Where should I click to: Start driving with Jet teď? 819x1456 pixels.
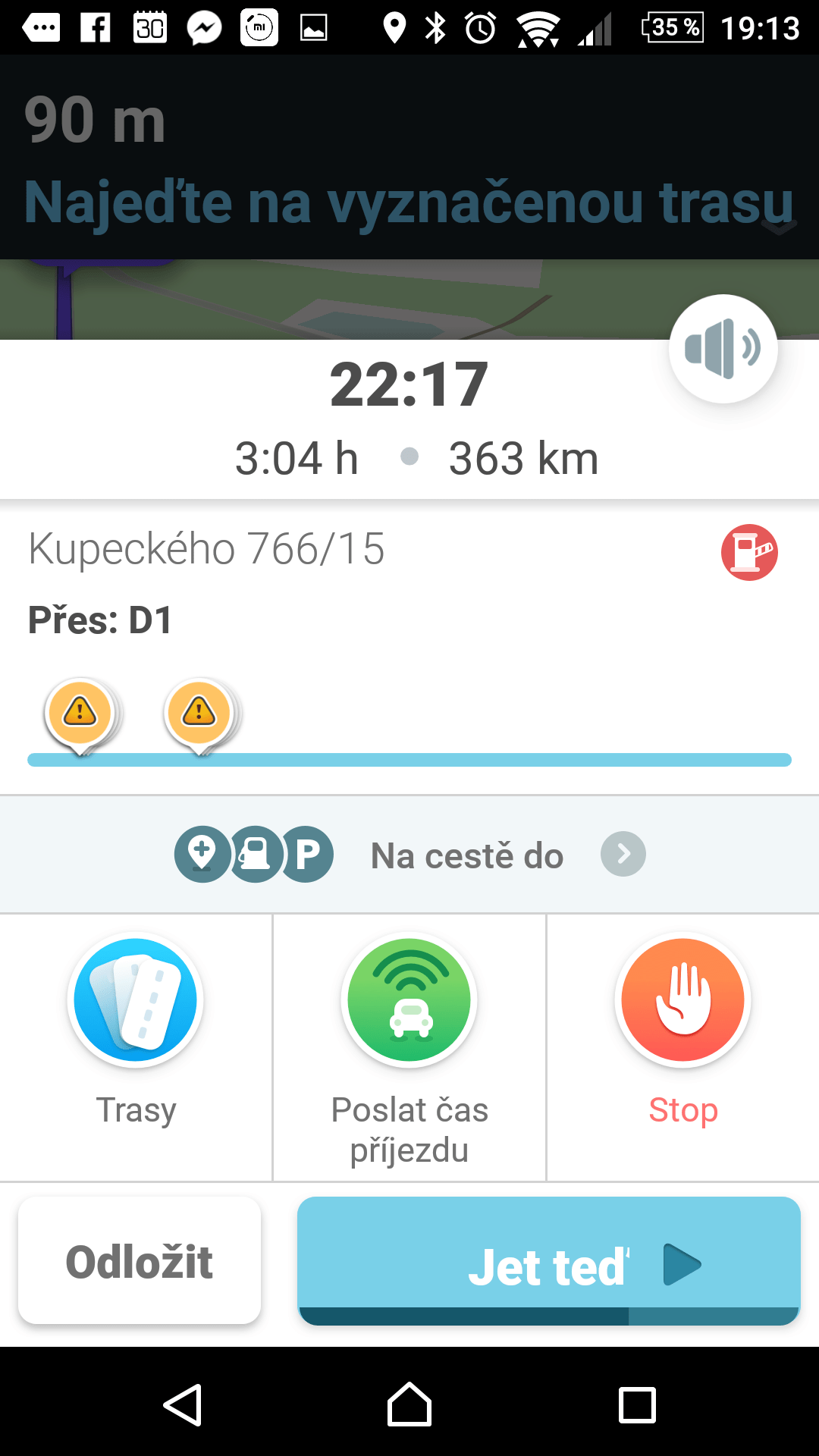click(549, 1261)
